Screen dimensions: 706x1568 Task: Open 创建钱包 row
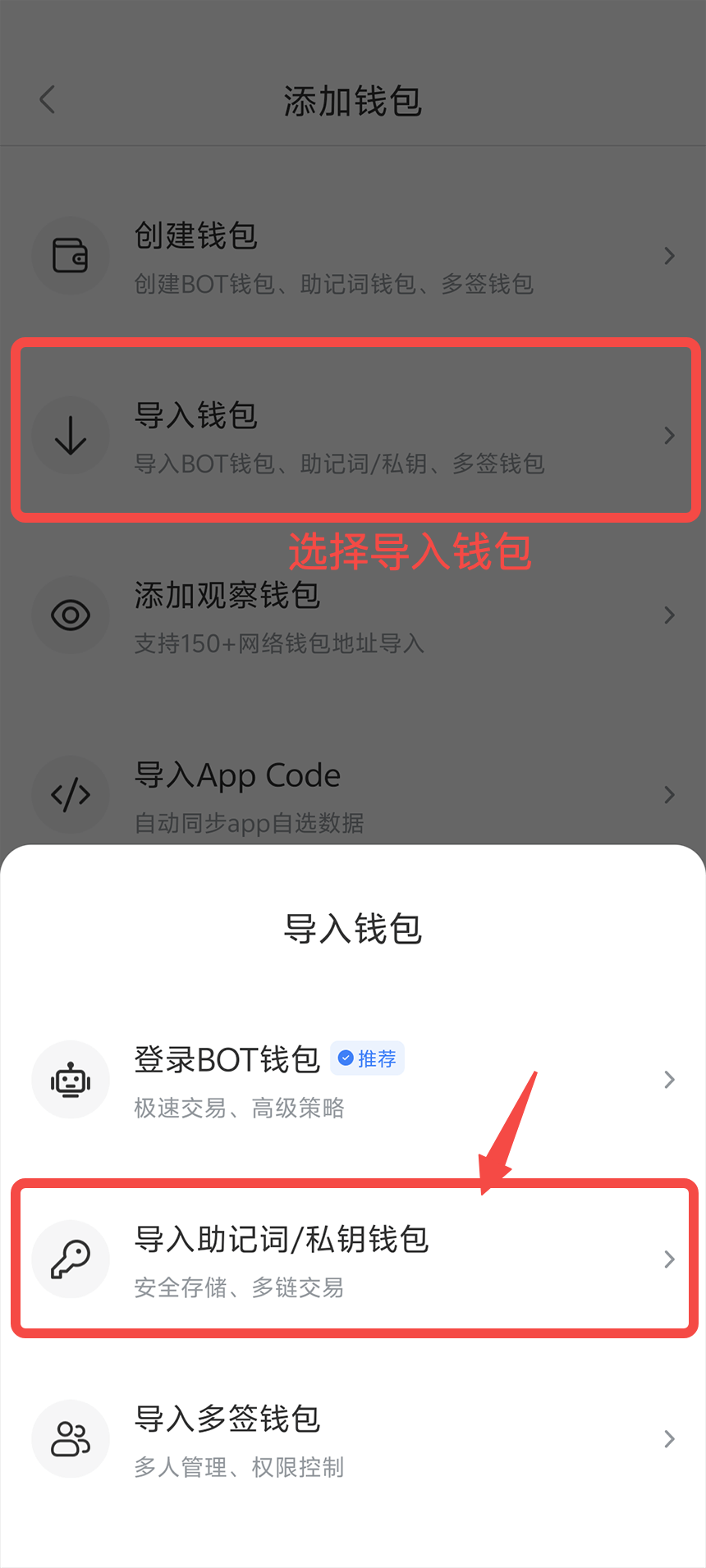pyautogui.click(x=353, y=256)
